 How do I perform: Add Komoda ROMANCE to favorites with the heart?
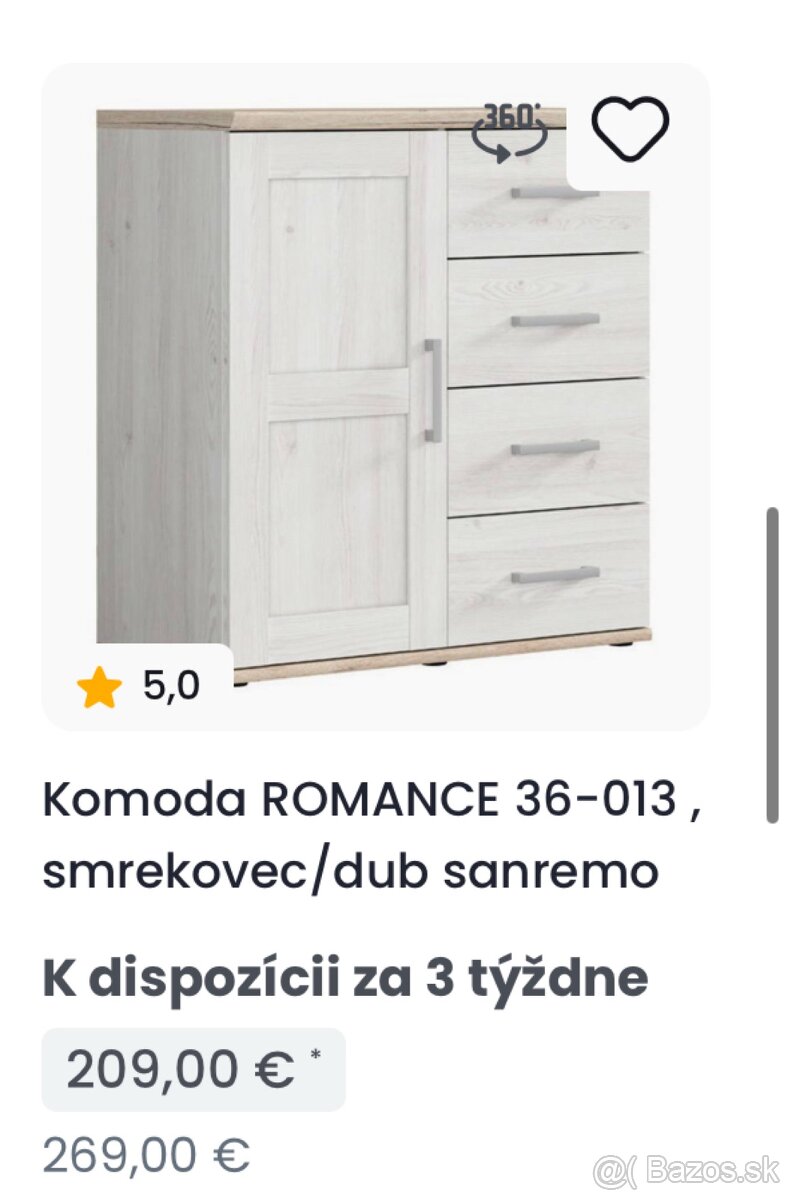630,129
